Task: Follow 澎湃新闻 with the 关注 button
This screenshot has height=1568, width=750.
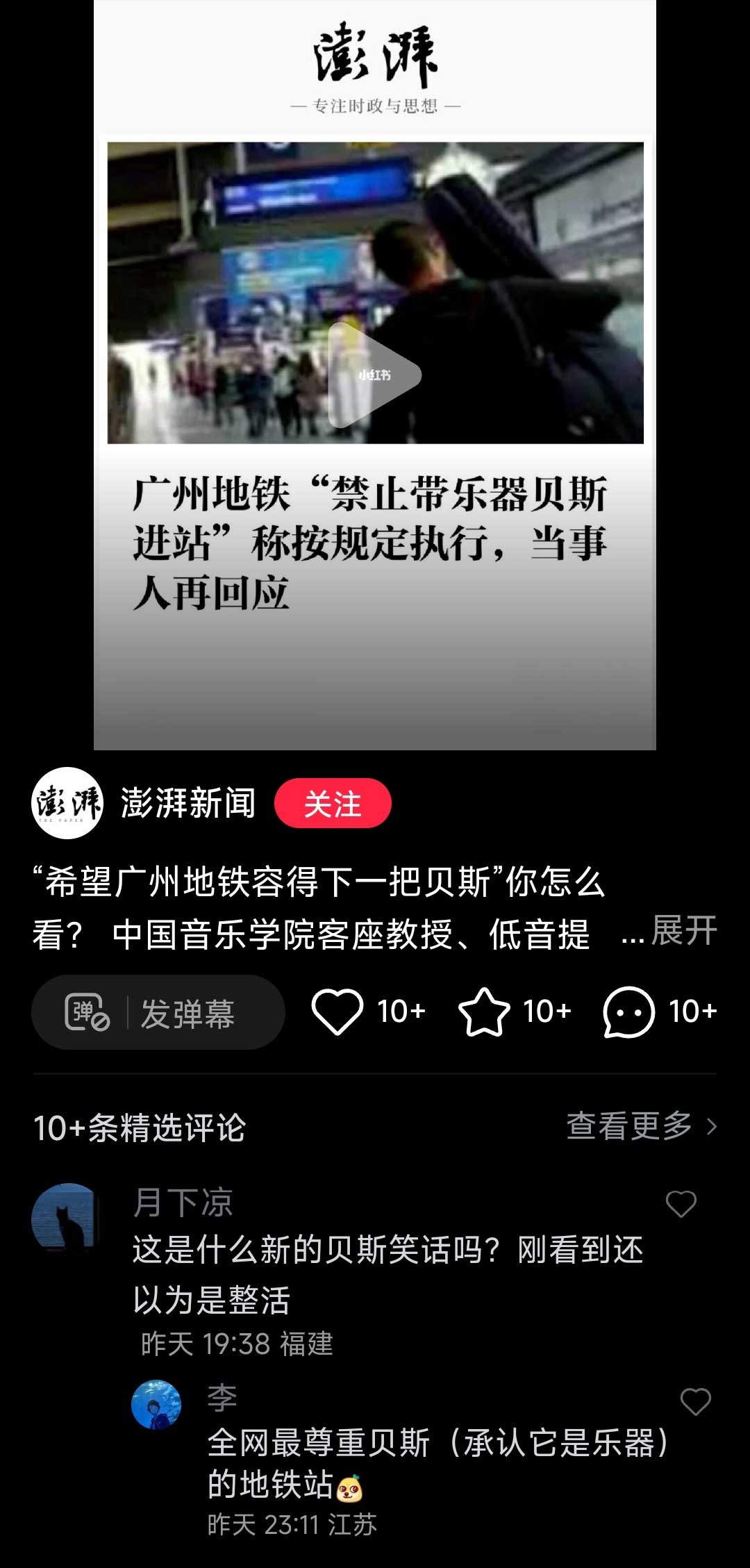Action: click(x=333, y=804)
